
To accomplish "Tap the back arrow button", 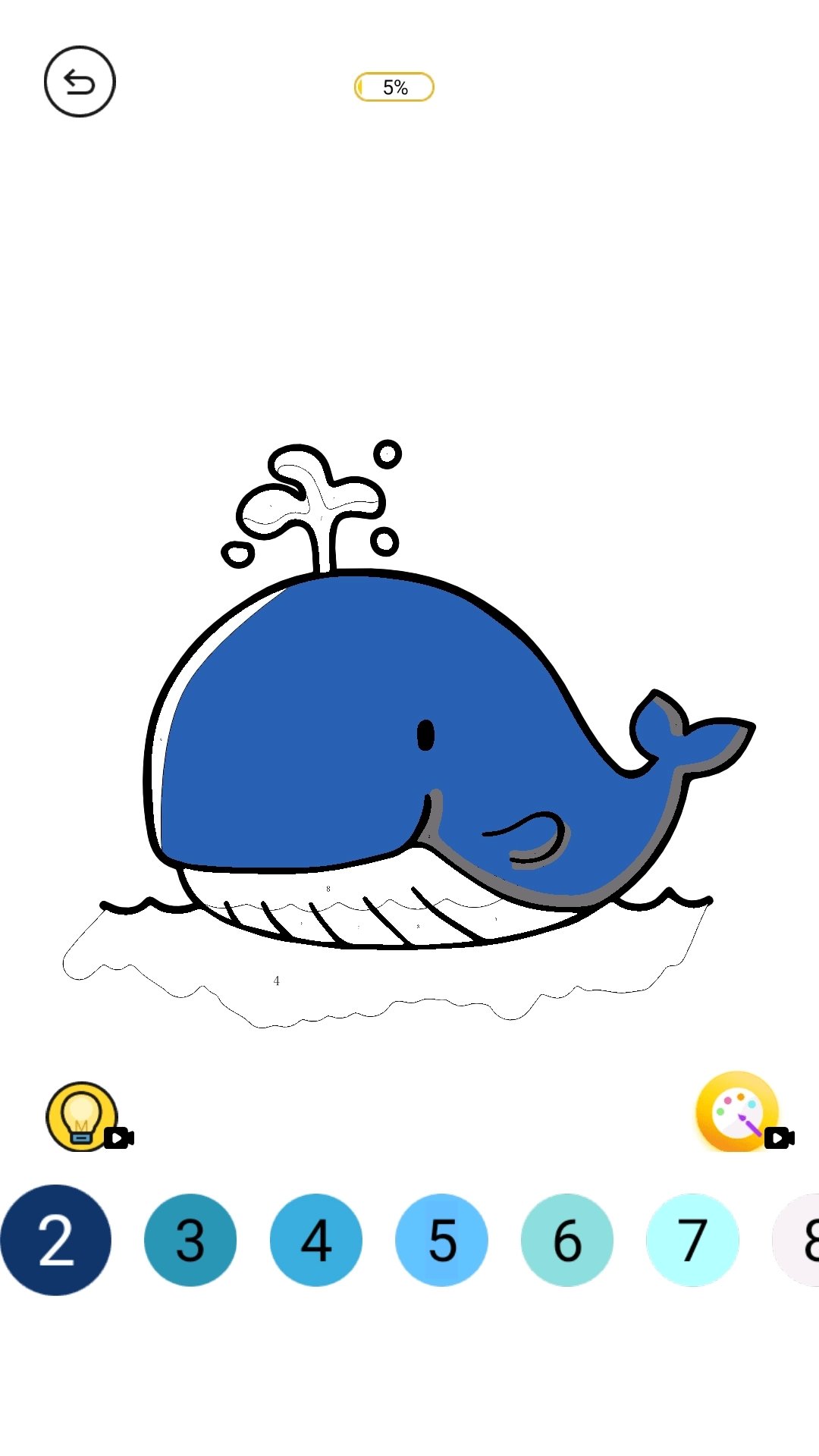I will point(80,82).
